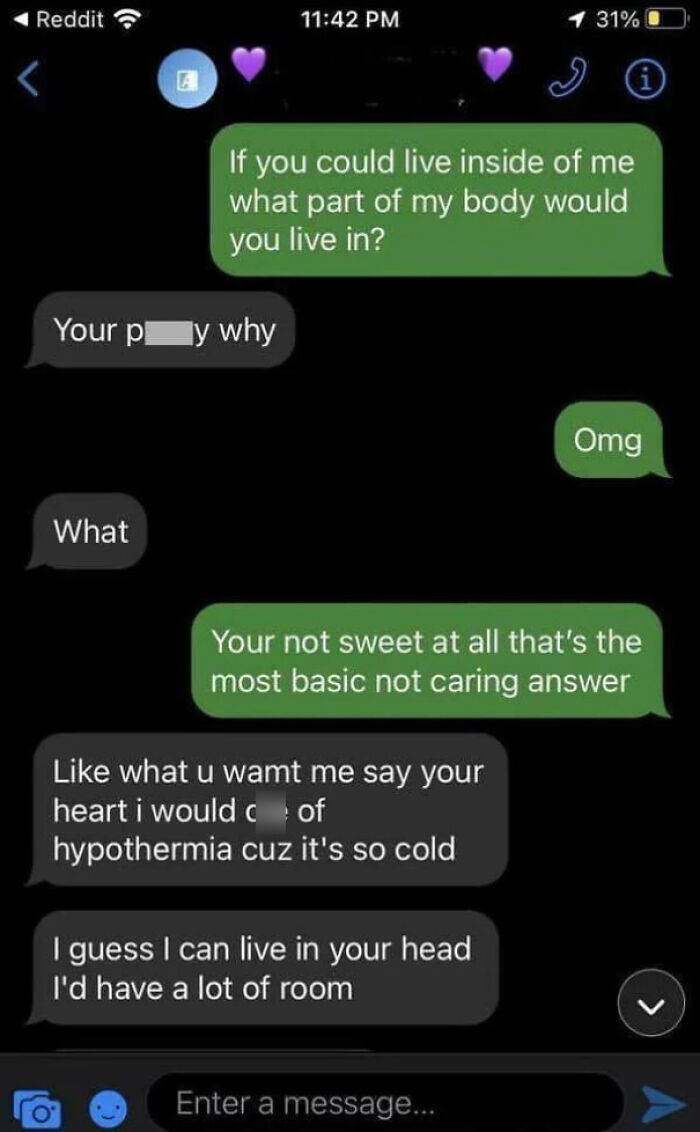Image resolution: width=700 pixels, height=1132 pixels.
Task: Start a voice call
Action: click(x=568, y=78)
